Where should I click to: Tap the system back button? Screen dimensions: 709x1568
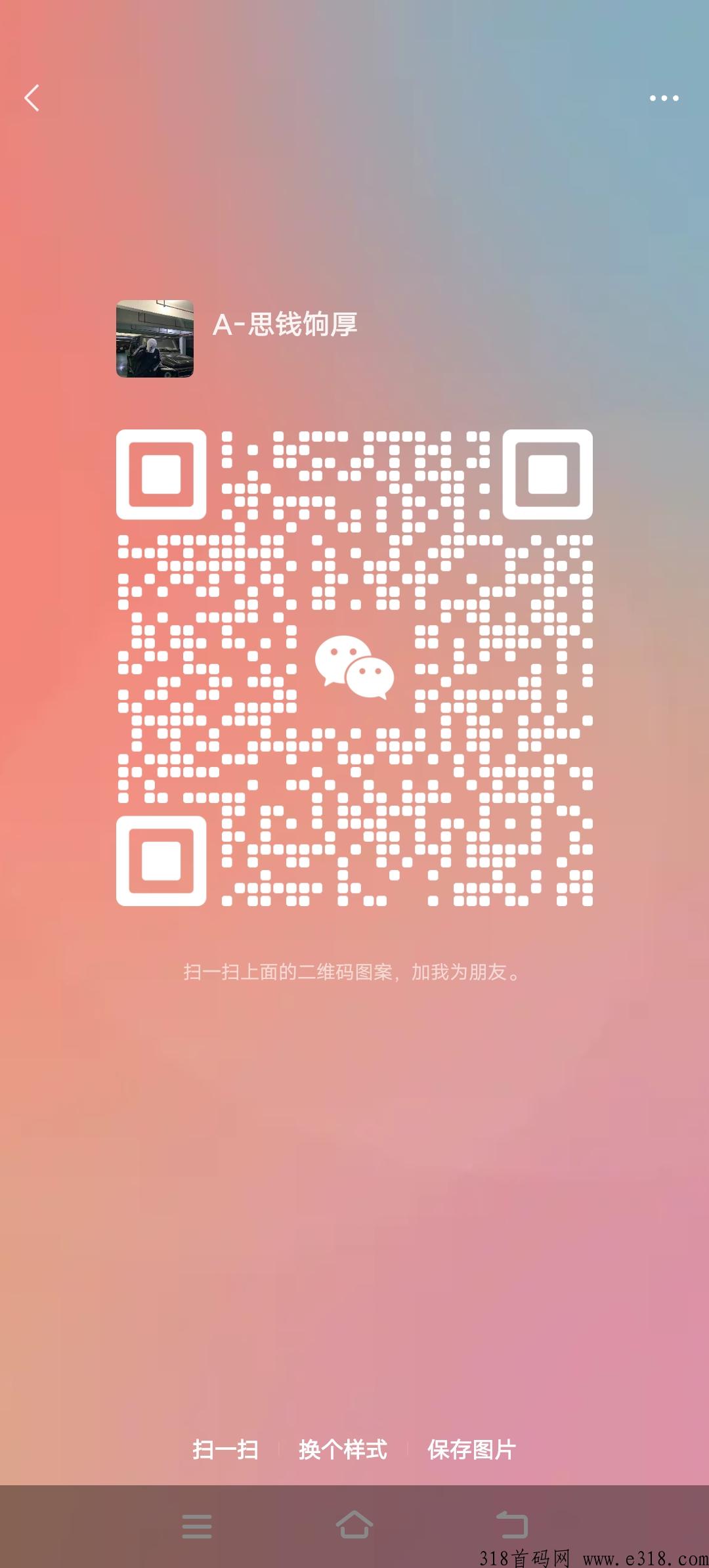coord(511,1525)
